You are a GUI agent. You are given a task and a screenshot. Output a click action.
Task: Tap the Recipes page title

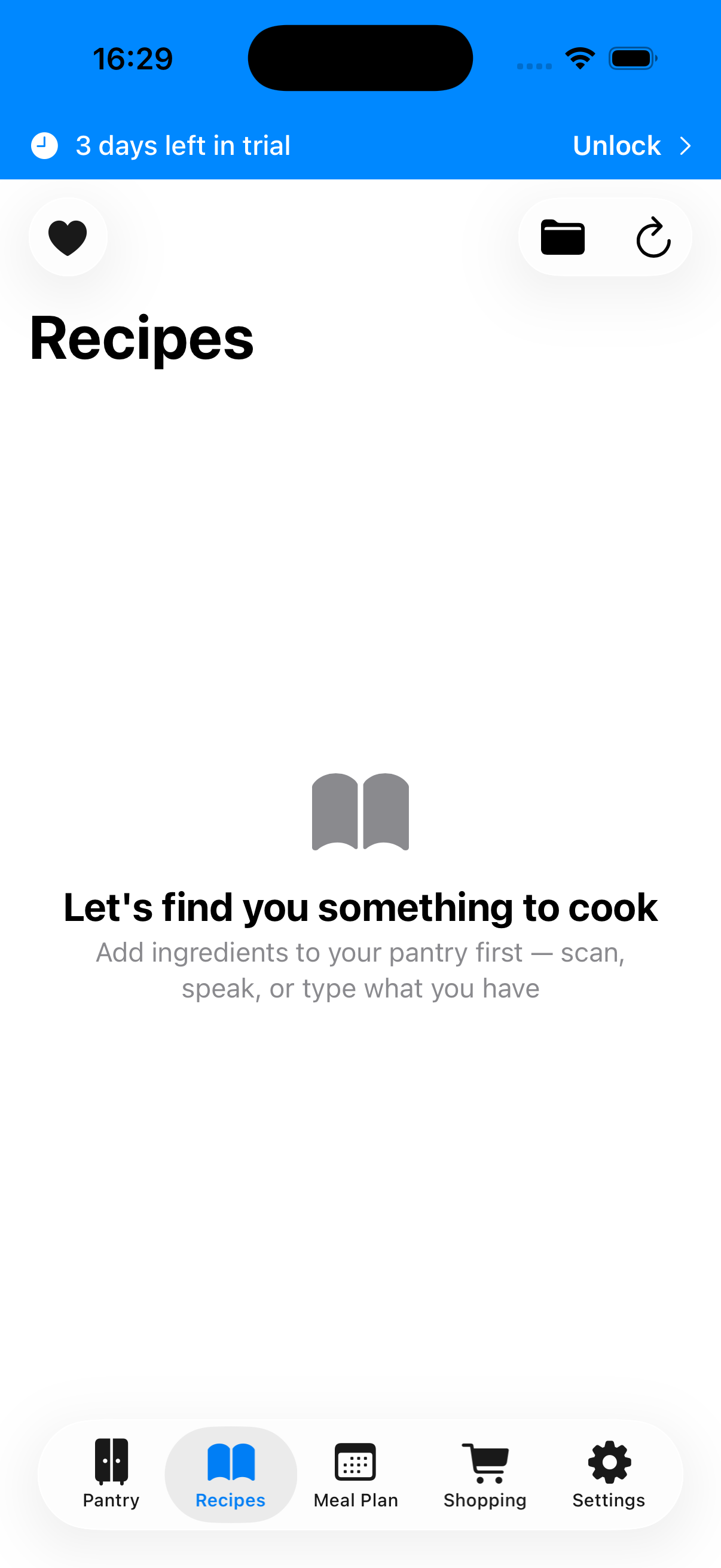(x=142, y=338)
